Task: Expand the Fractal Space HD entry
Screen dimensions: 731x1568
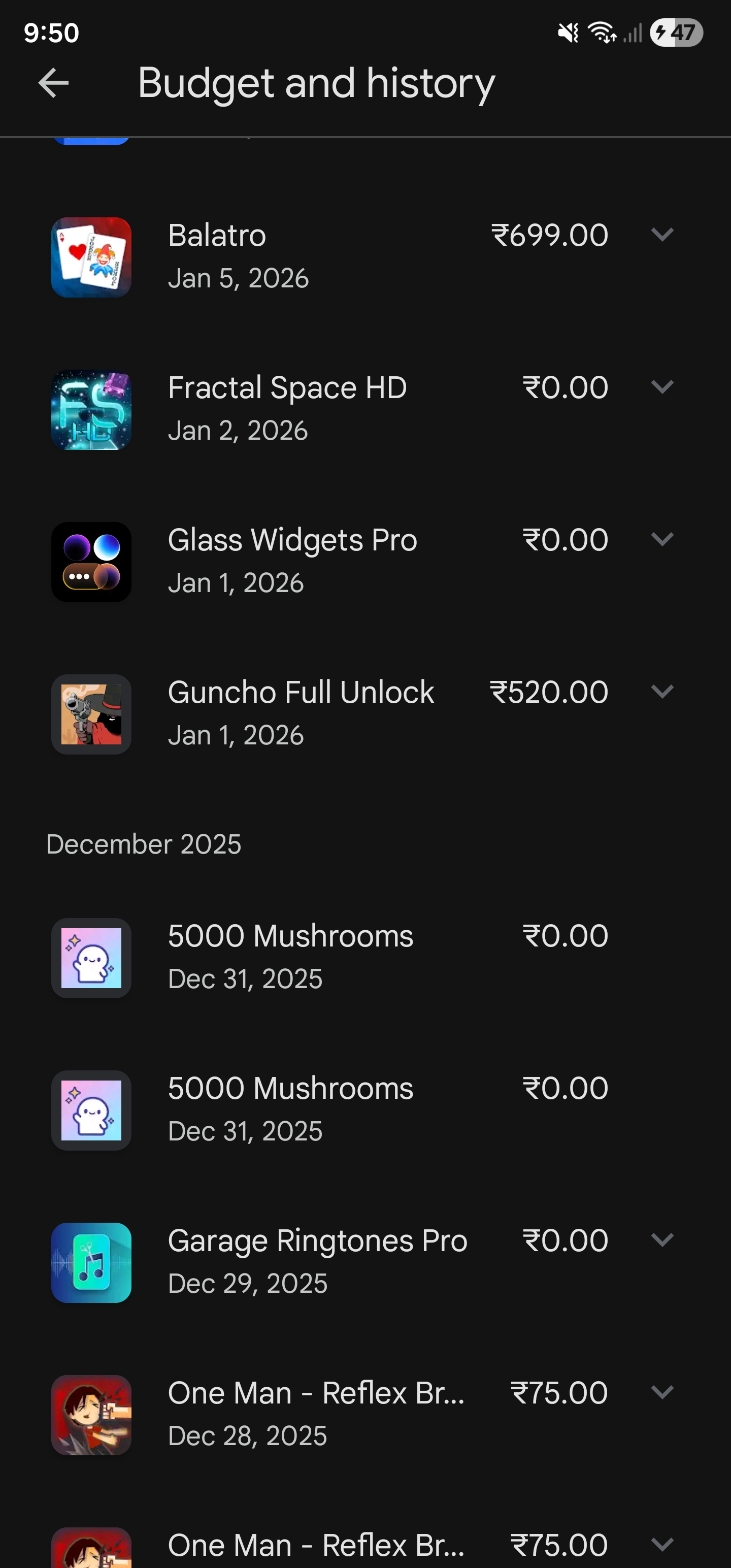Action: [x=661, y=387]
